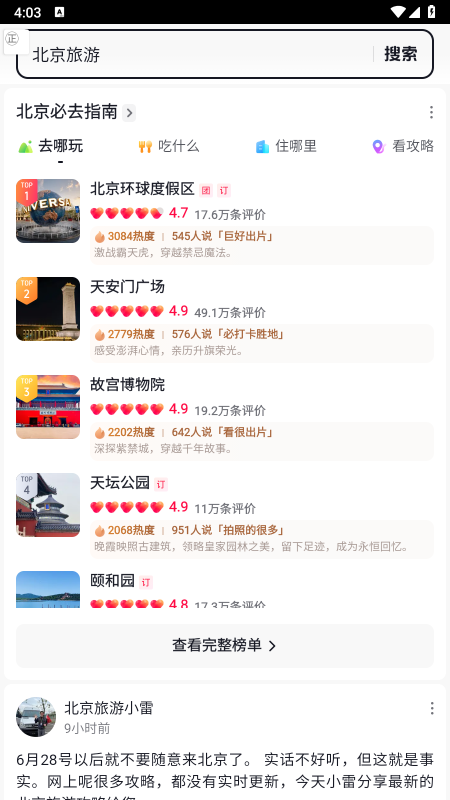Open 北京旅游小雷's profile avatar
The image size is (450, 800).
[36, 717]
